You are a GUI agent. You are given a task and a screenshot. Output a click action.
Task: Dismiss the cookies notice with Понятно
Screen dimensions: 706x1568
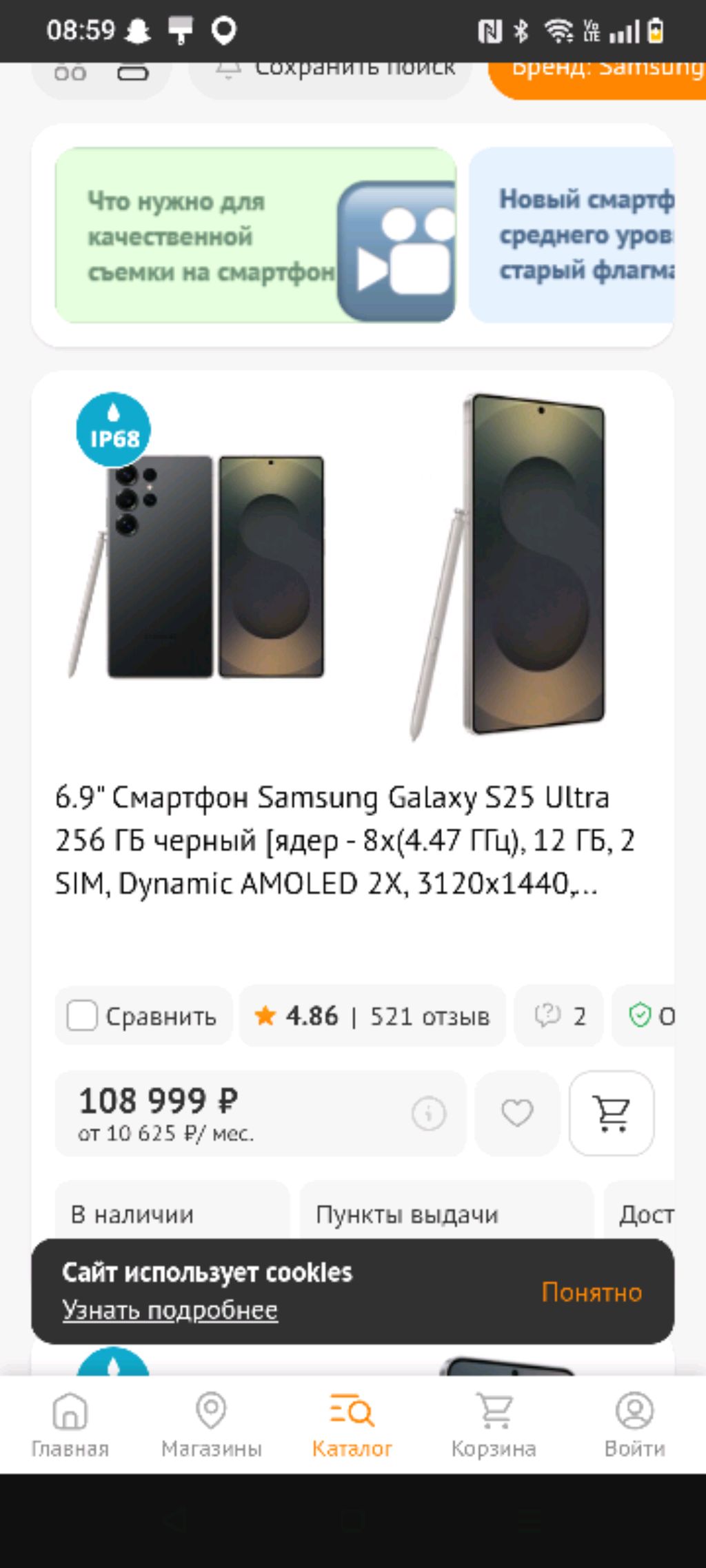[592, 1292]
